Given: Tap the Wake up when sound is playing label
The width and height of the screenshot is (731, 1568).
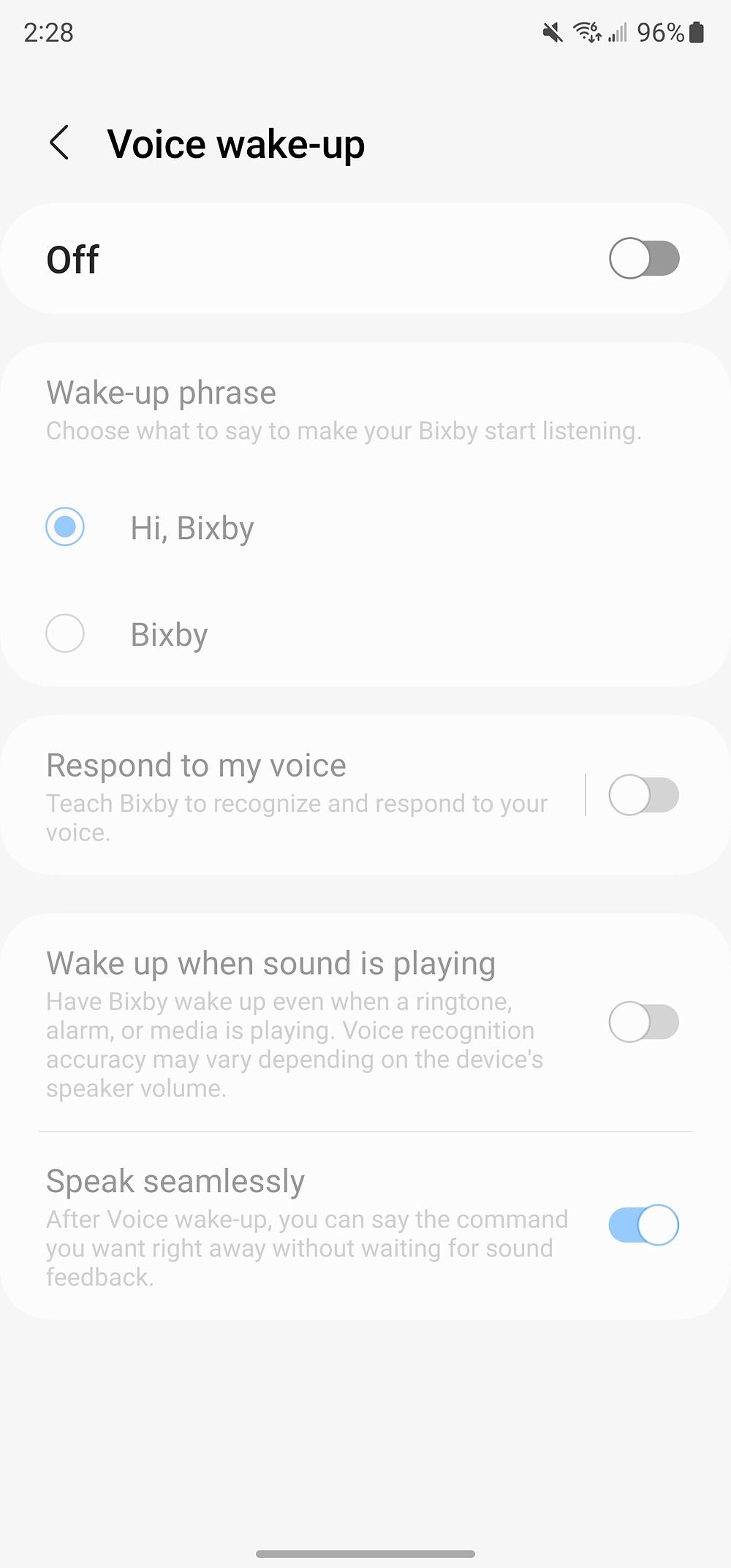Looking at the screenshot, I should [271, 962].
